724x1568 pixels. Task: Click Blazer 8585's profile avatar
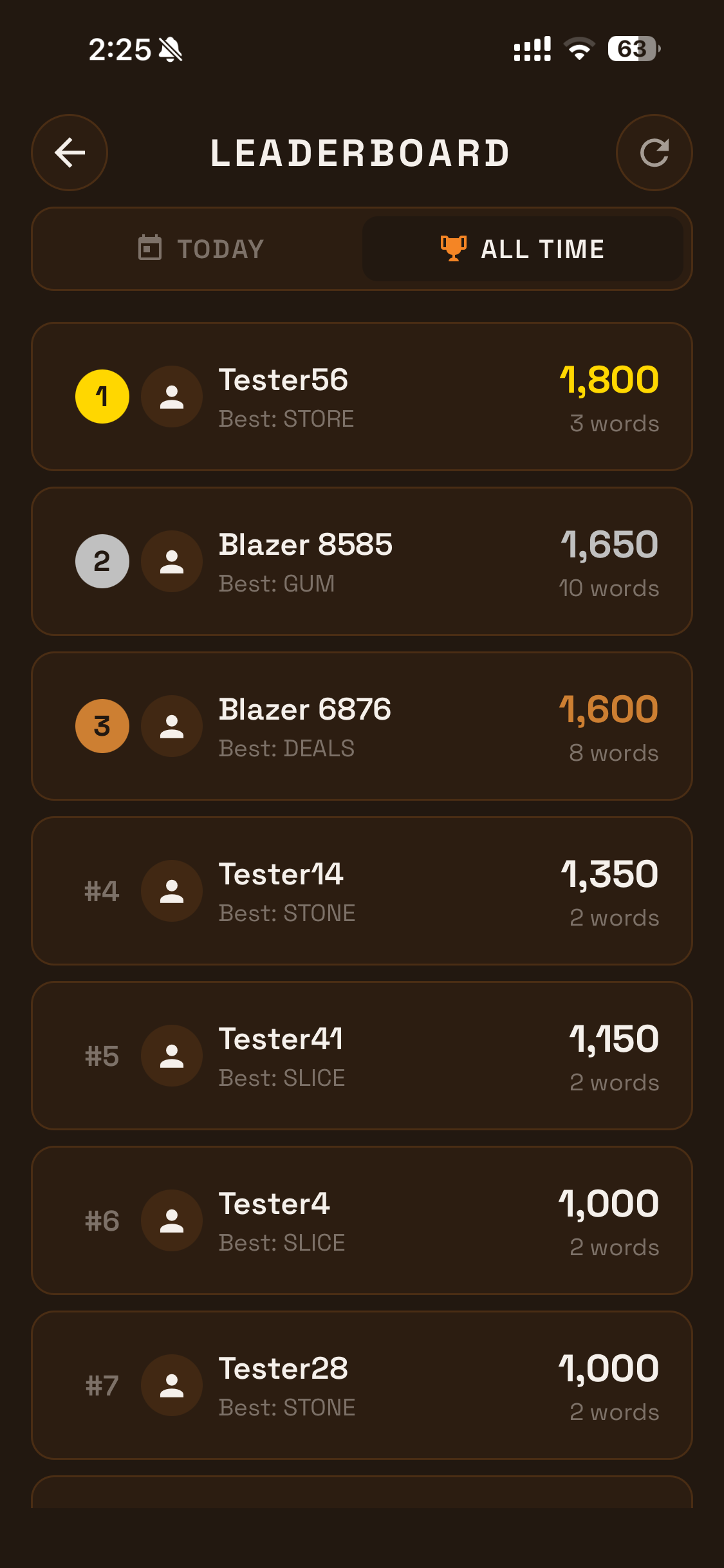[x=172, y=561]
